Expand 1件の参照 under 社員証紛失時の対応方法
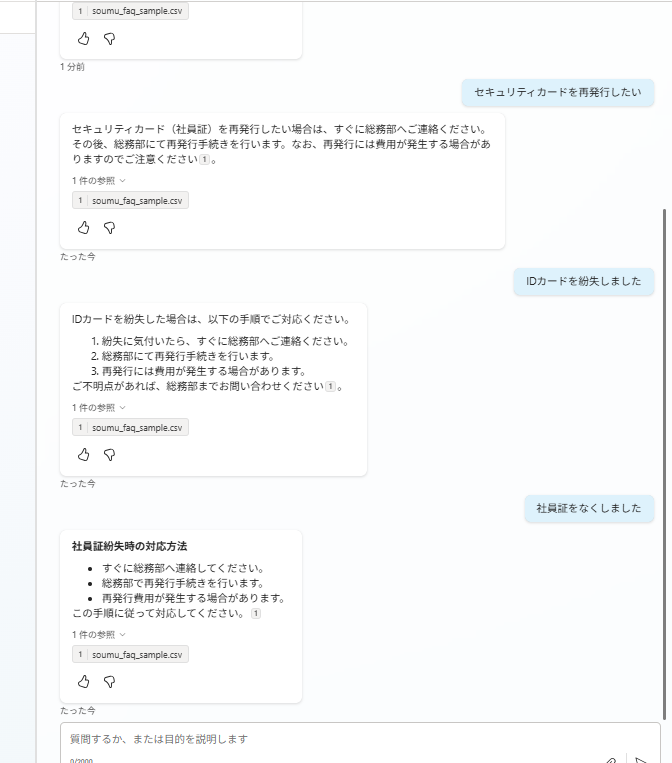The height and width of the screenshot is (763, 672). pyautogui.click(x=99, y=635)
